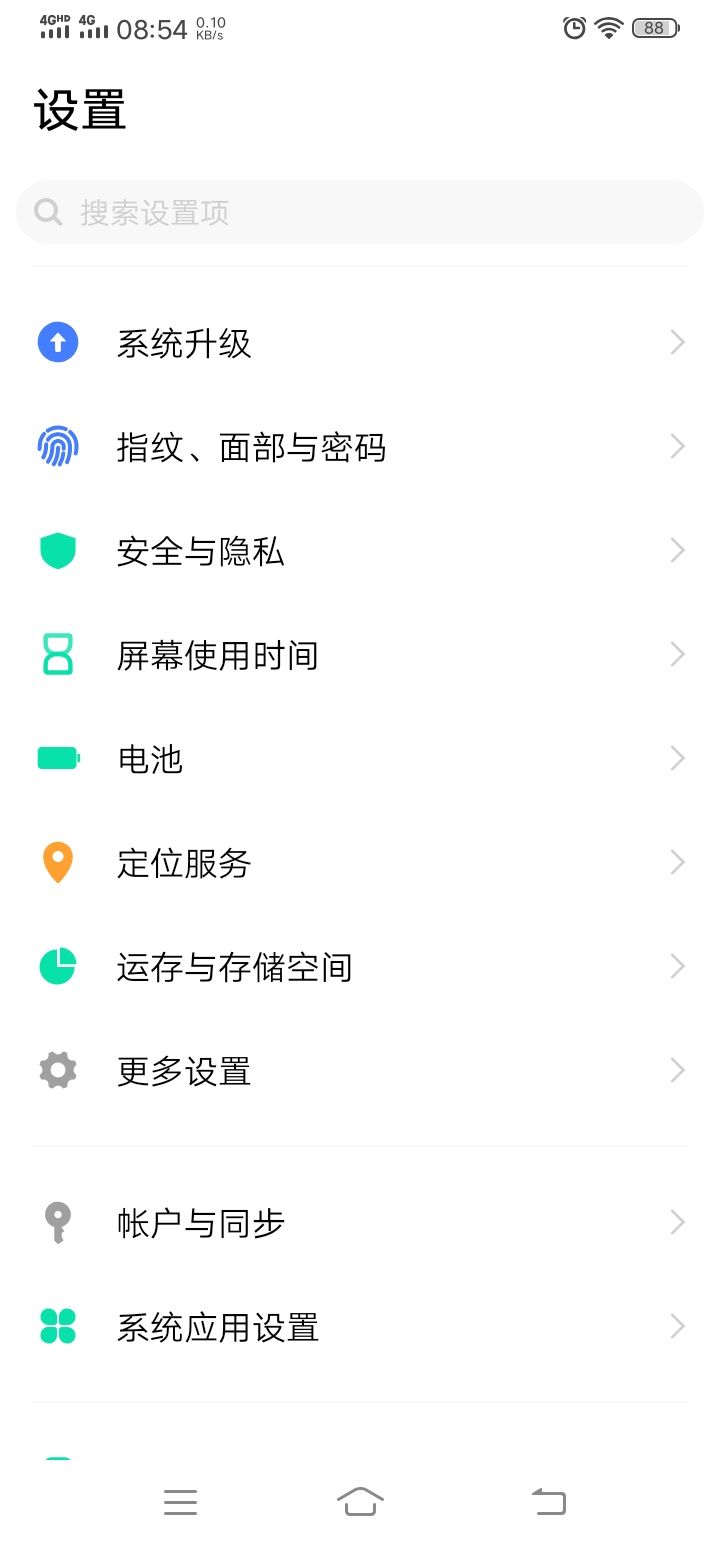Click the magnifier icon in the search bar

pos(47,212)
